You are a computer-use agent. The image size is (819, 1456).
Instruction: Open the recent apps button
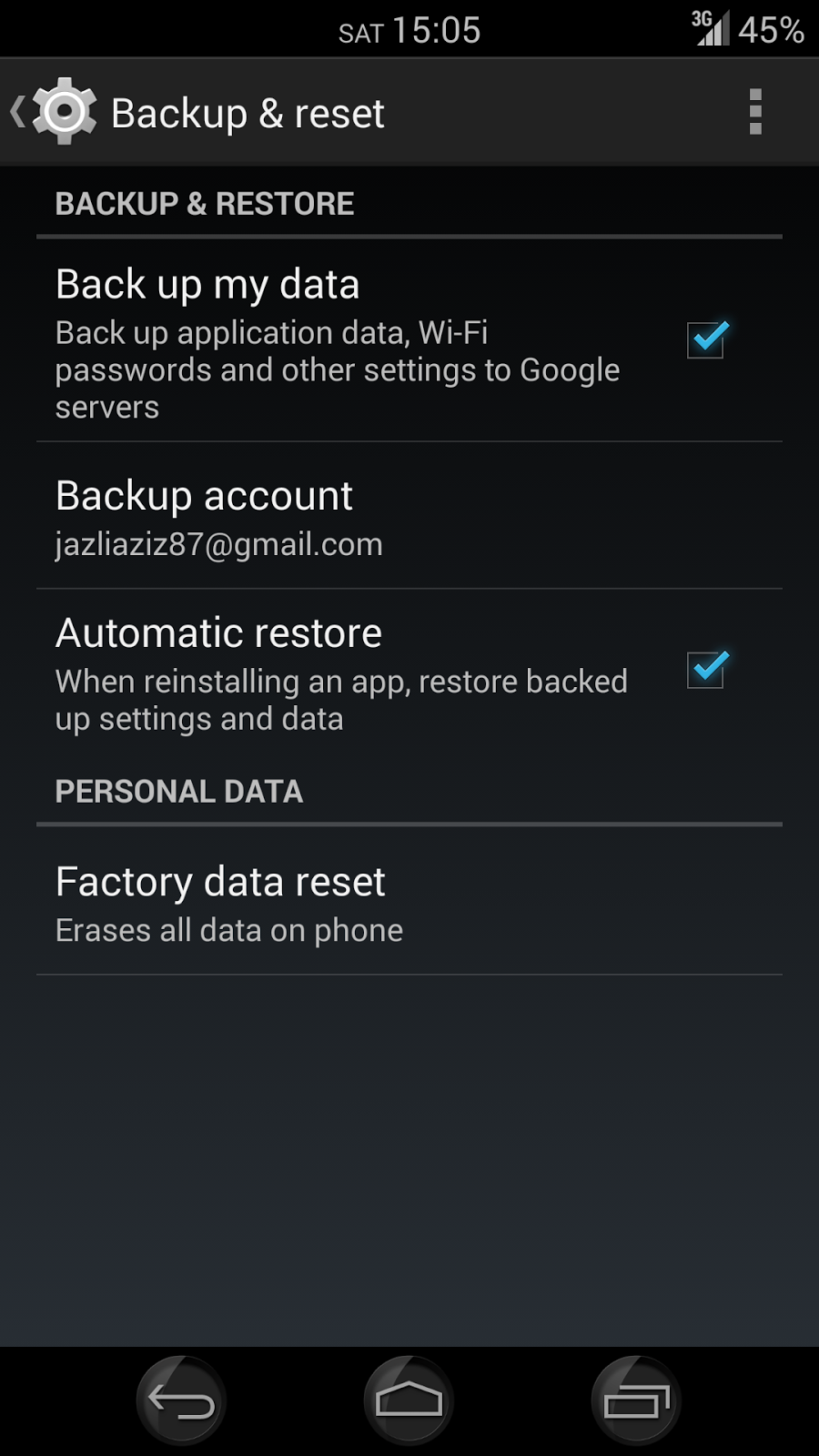coord(637,1400)
